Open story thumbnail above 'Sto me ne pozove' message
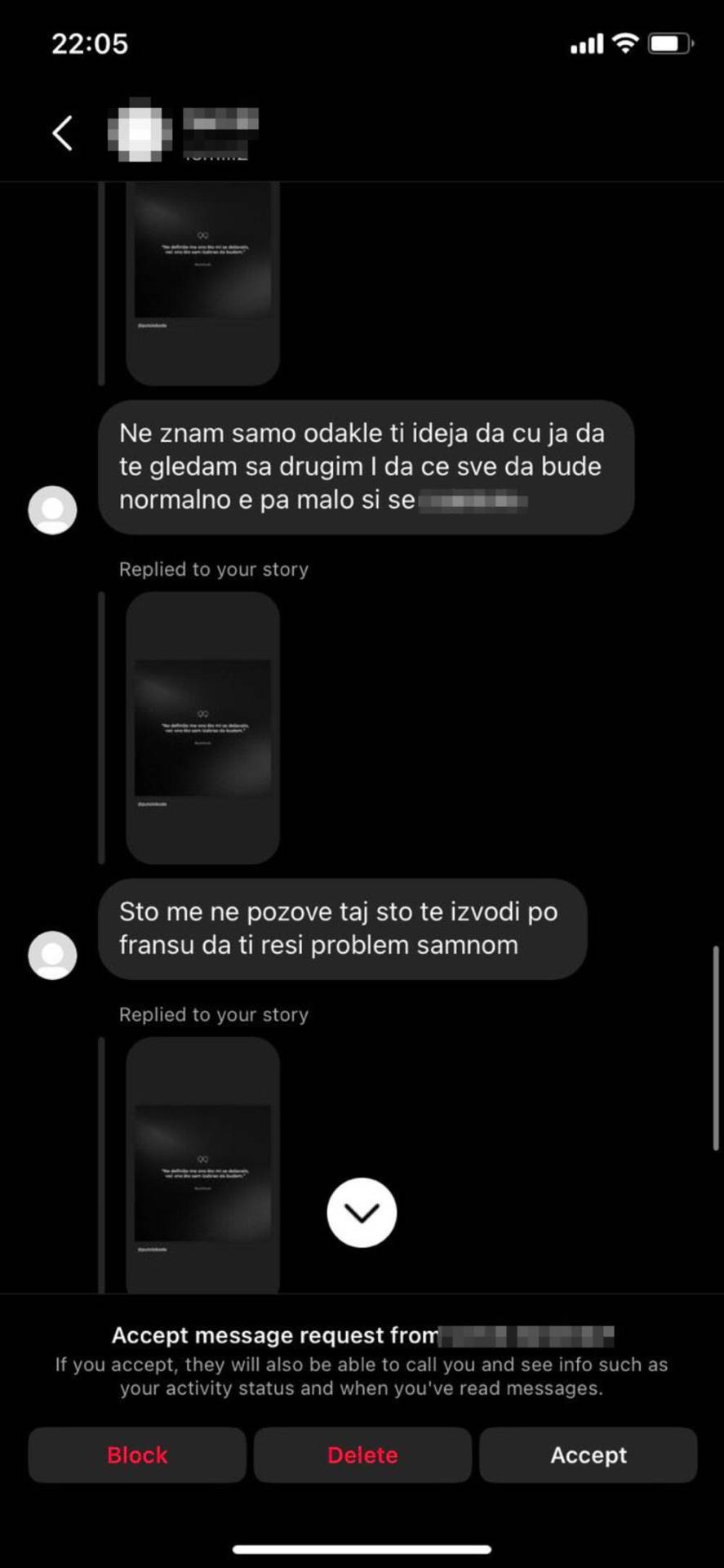The image size is (724, 1568). [202, 727]
